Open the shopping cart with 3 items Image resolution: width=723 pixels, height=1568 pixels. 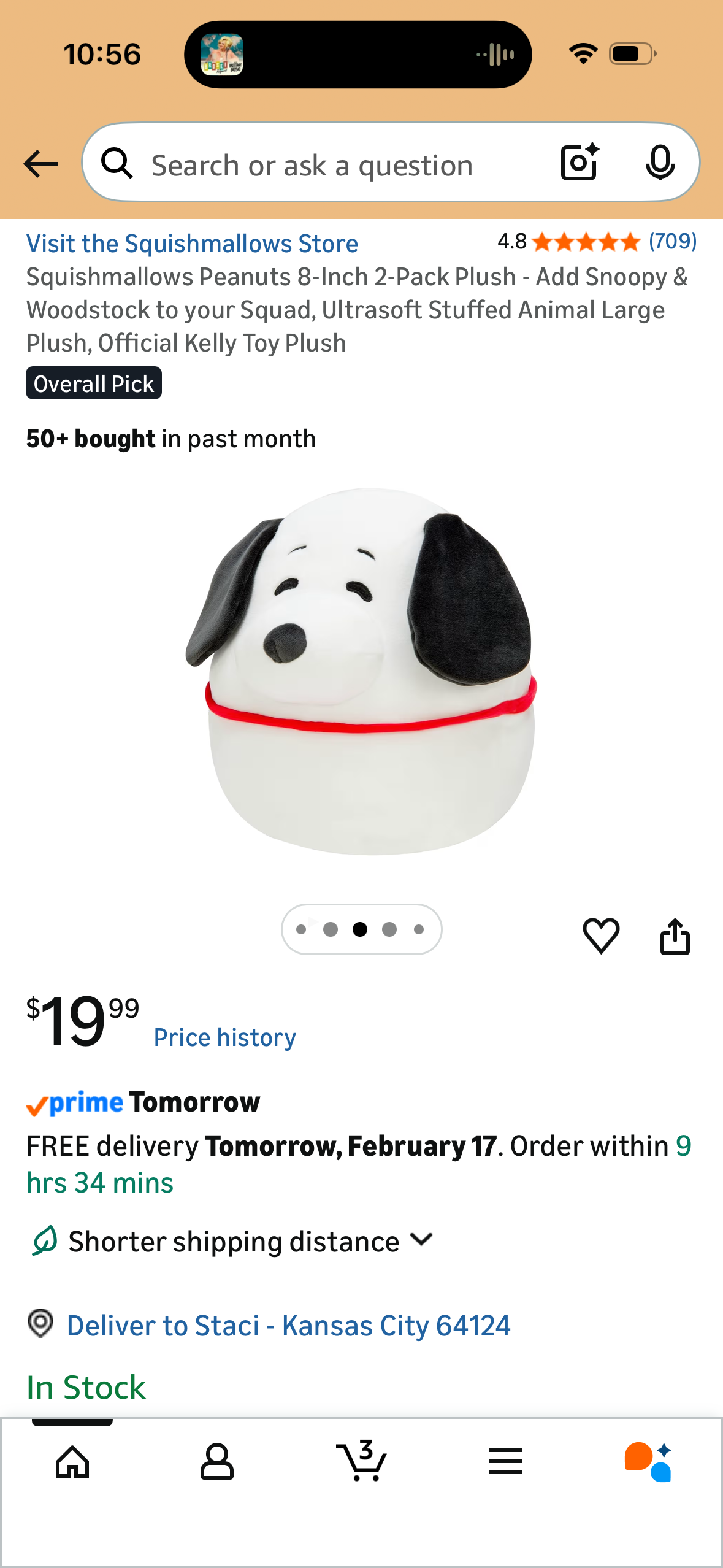361,1463
